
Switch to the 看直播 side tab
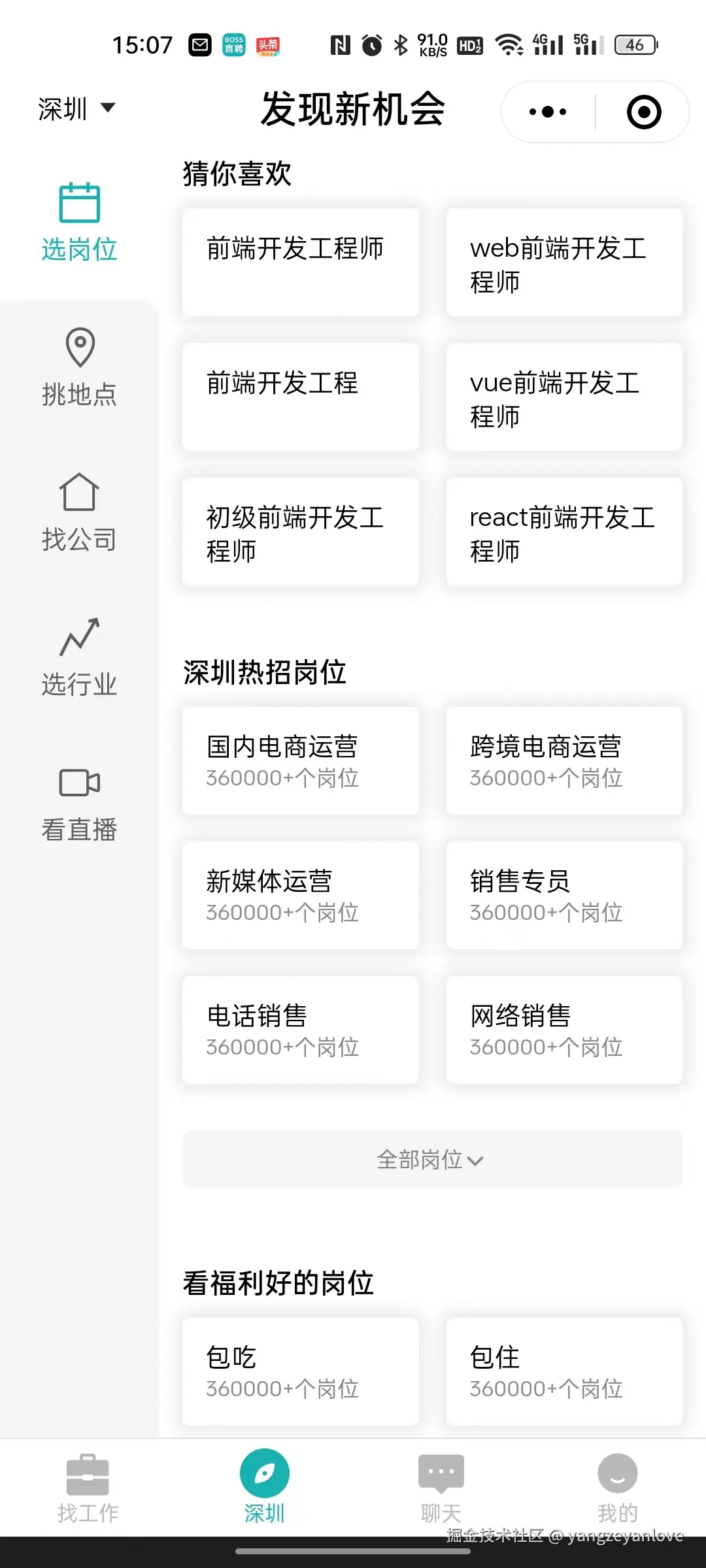tap(80, 804)
